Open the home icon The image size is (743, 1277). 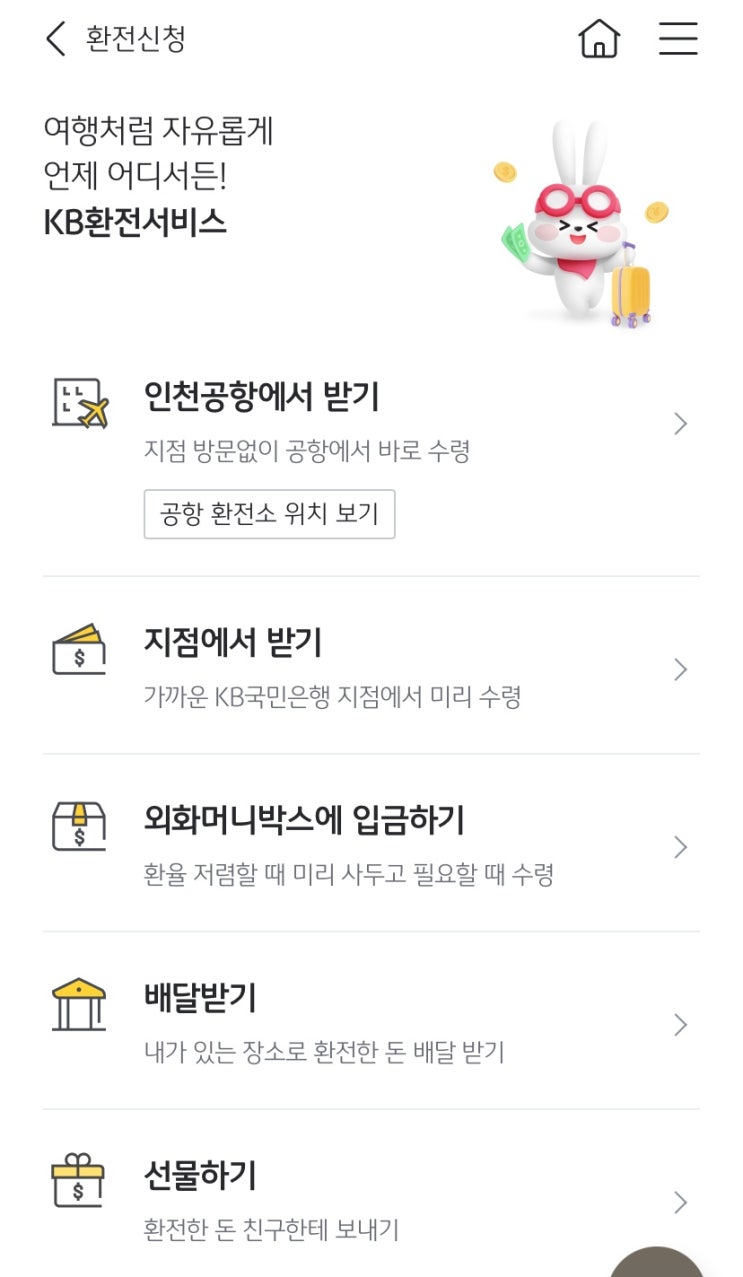(x=599, y=39)
